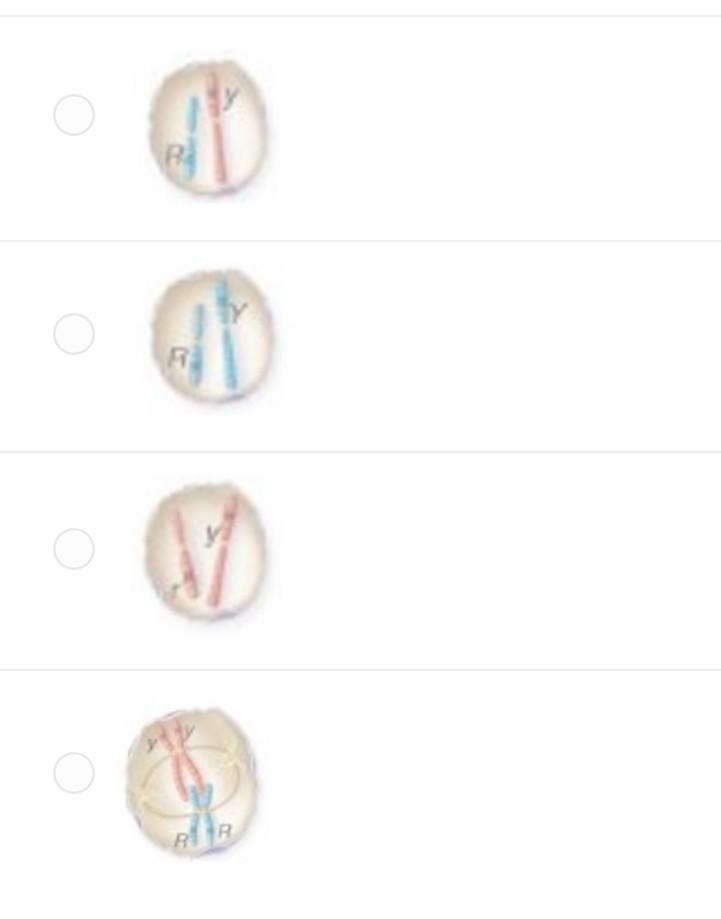Pick the cell with two red chromosomes r and y

coord(74,548)
